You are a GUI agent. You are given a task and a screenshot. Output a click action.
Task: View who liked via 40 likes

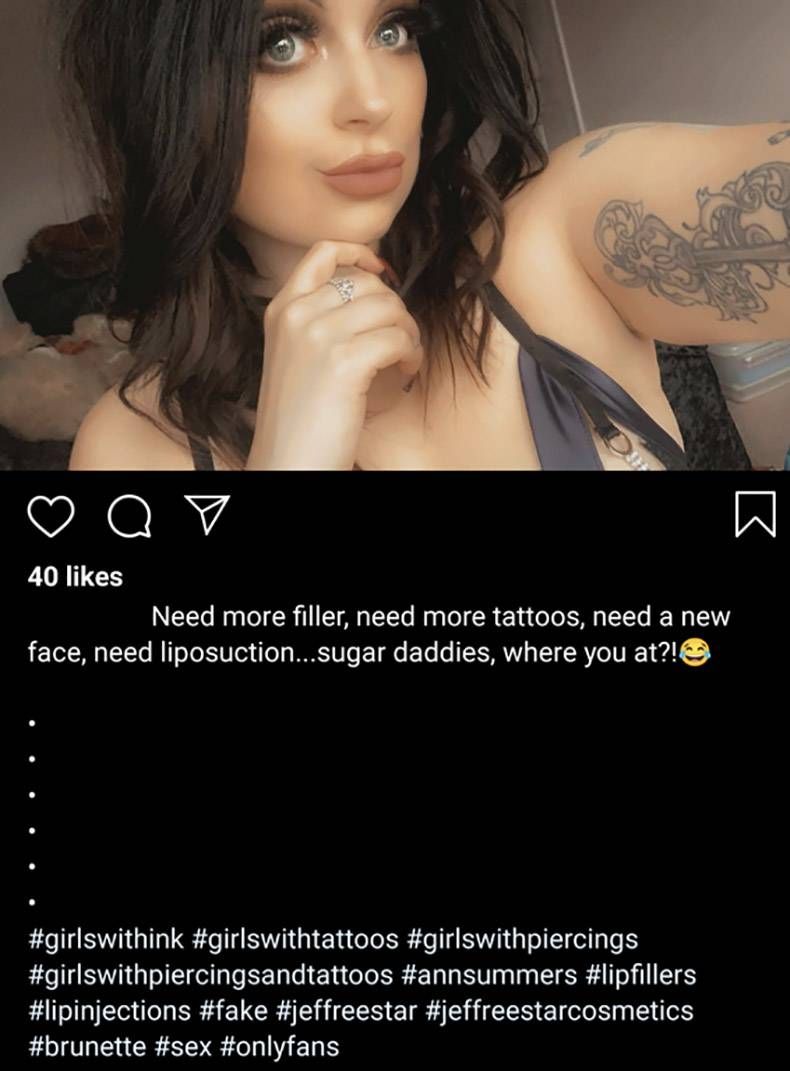[x=75, y=577]
